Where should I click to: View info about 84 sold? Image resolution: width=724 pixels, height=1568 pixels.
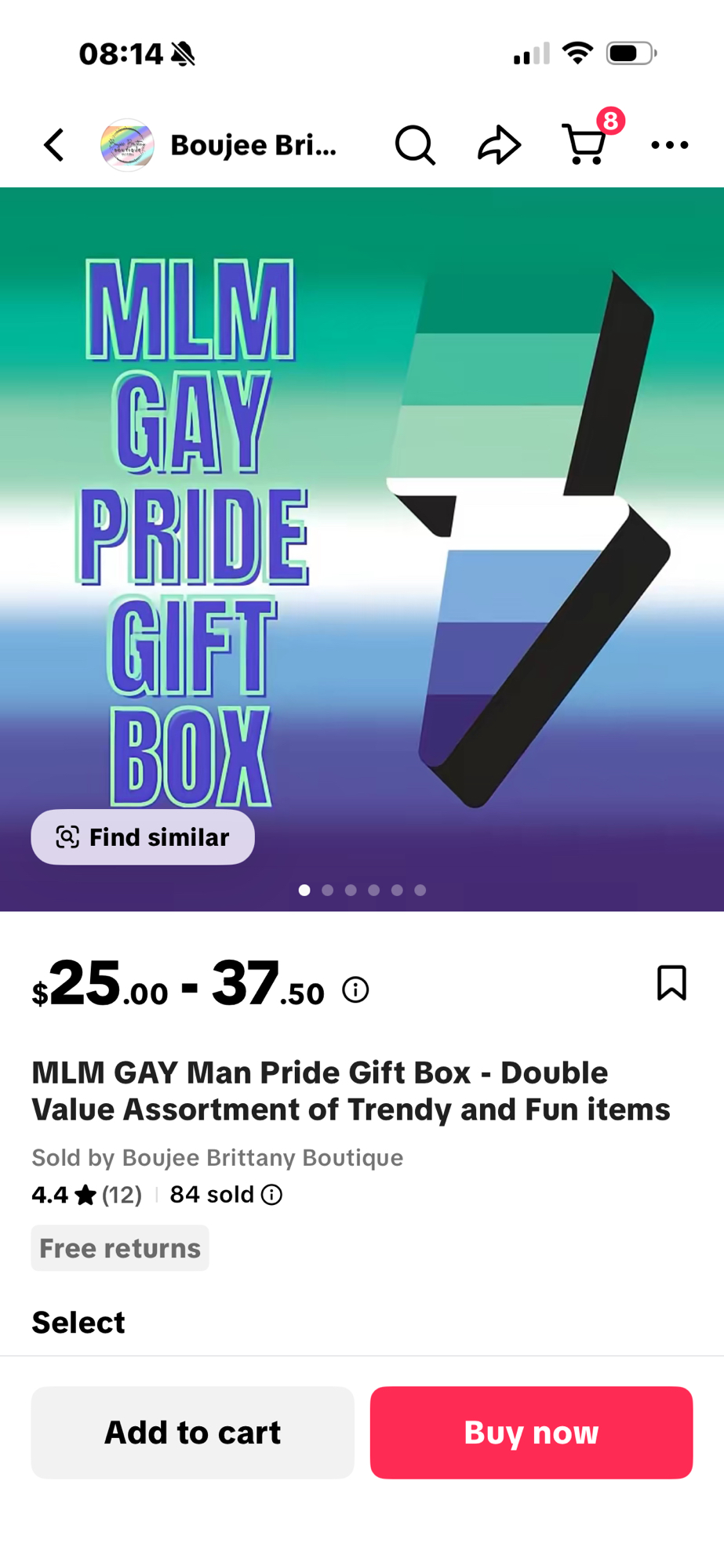tap(271, 1195)
